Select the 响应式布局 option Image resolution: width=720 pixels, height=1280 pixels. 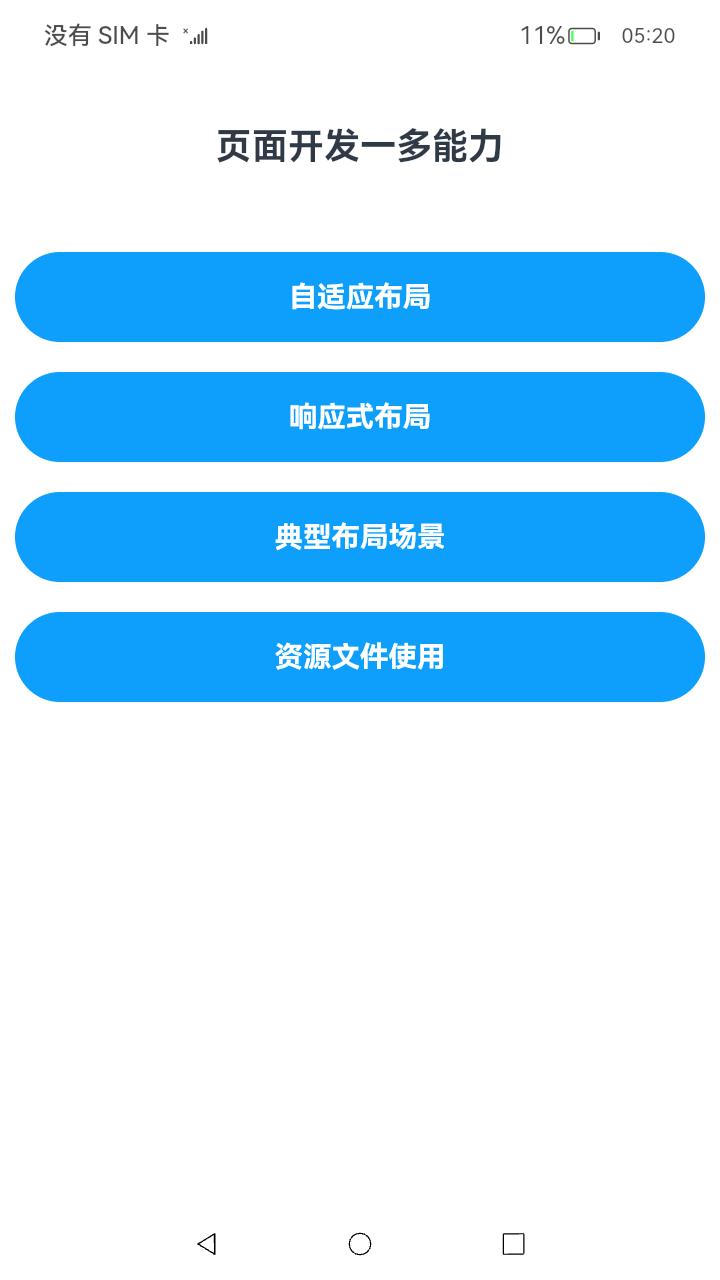[360, 417]
